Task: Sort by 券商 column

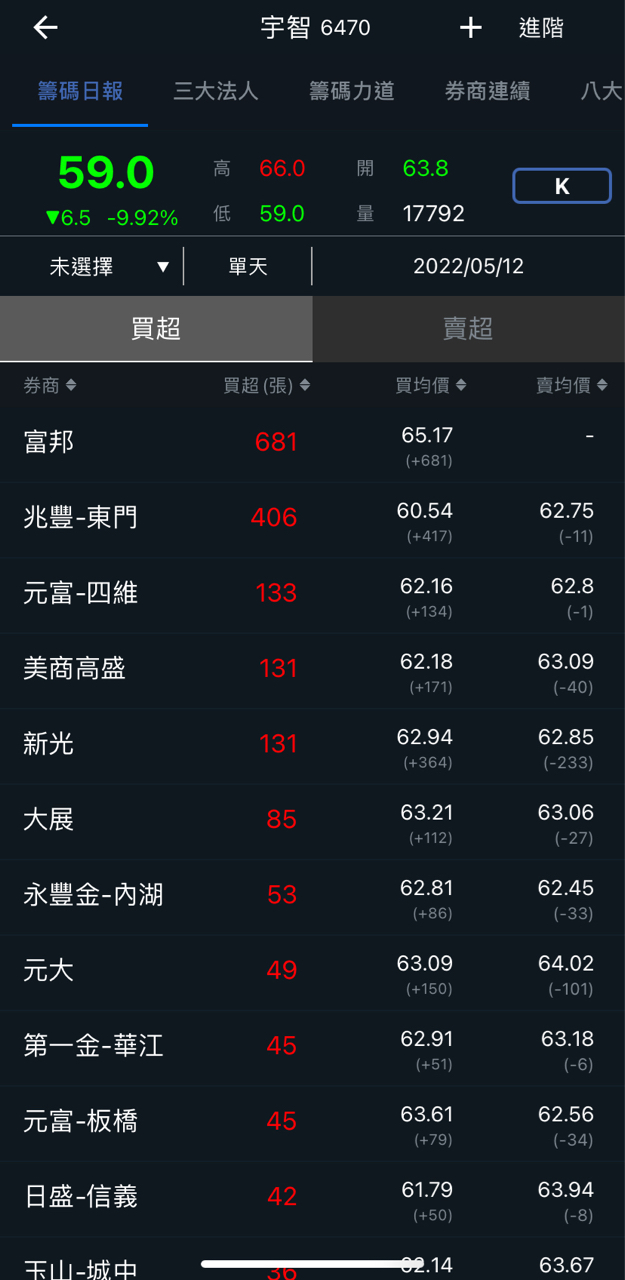Action: tap(50, 386)
